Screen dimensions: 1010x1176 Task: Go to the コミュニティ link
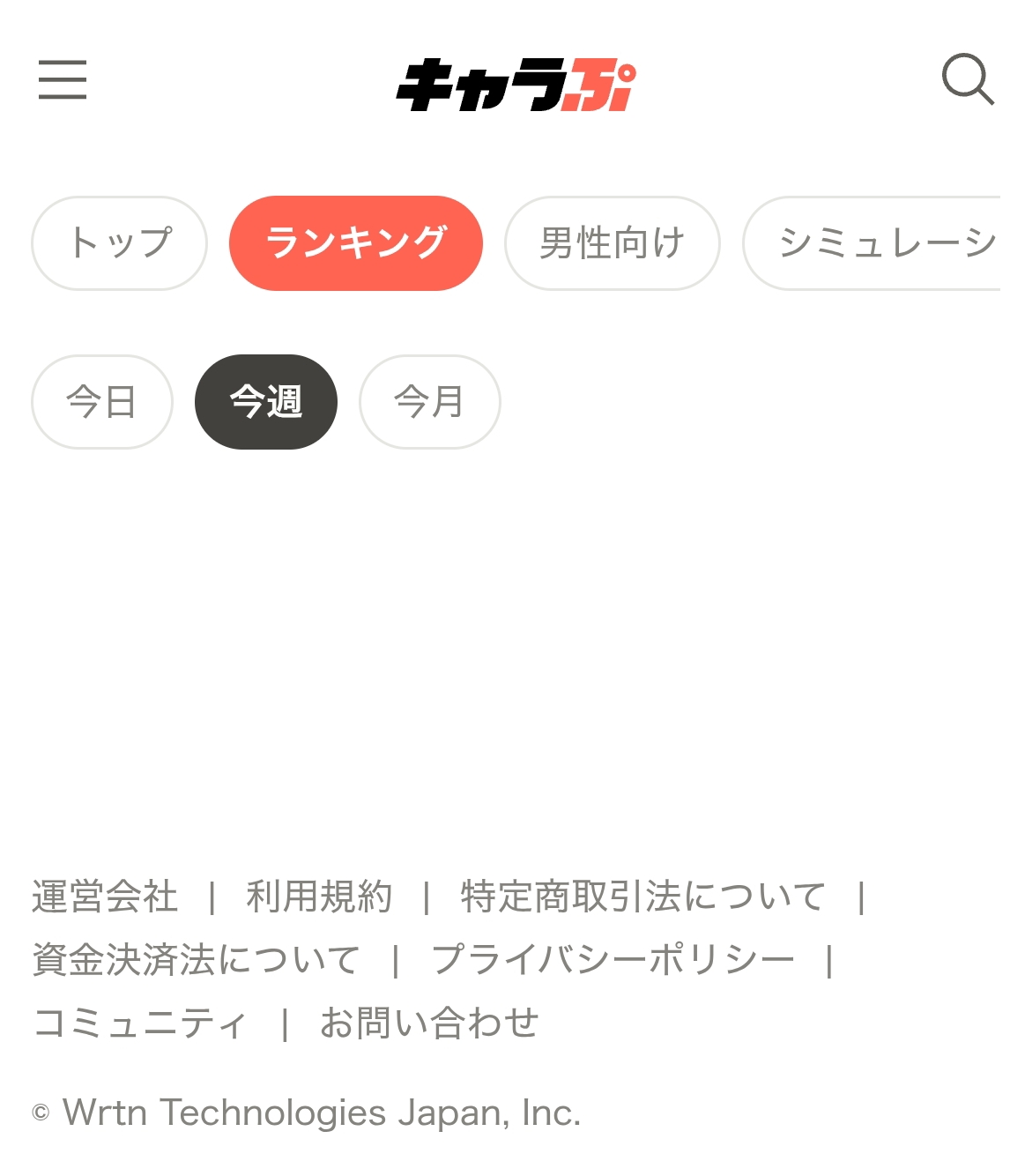141,1023
